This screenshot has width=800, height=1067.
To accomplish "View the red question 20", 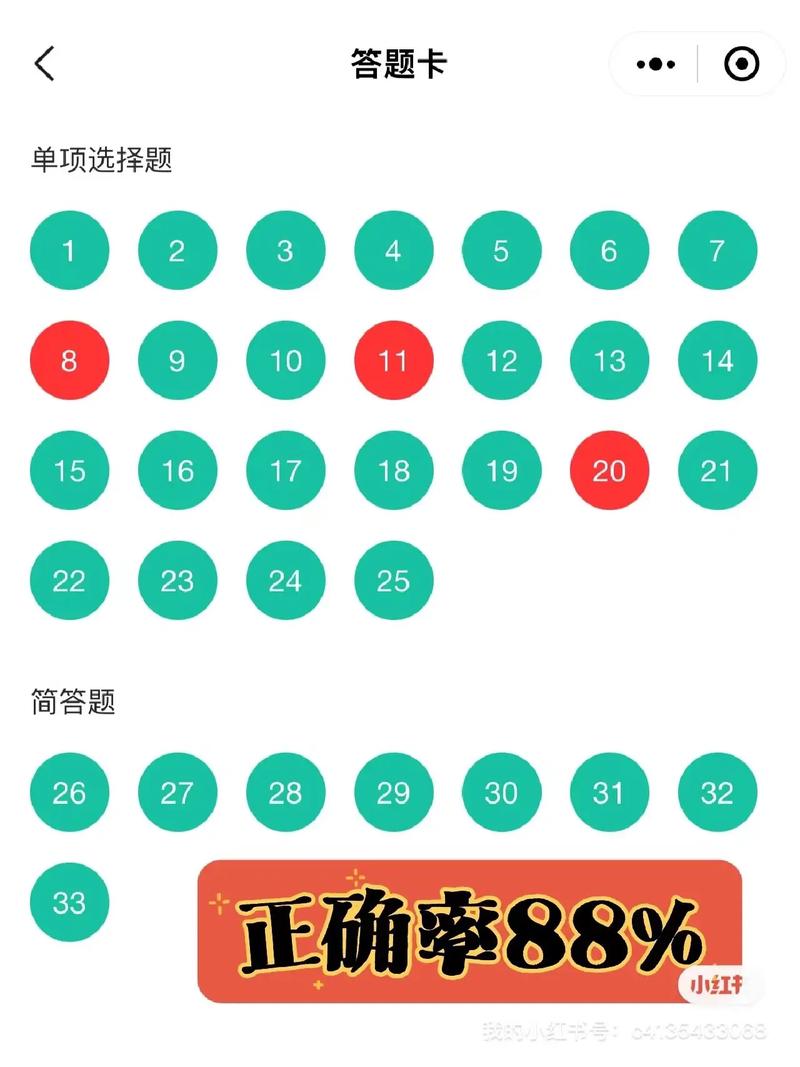I will tap(609, 470).
